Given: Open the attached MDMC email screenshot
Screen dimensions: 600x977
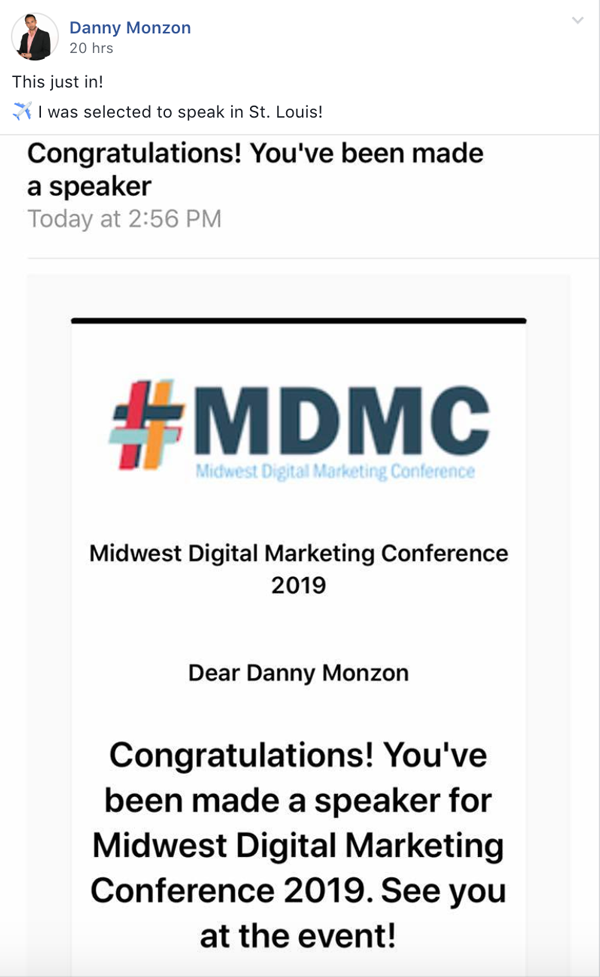Looking at the screenshot, I should [300, 556].
